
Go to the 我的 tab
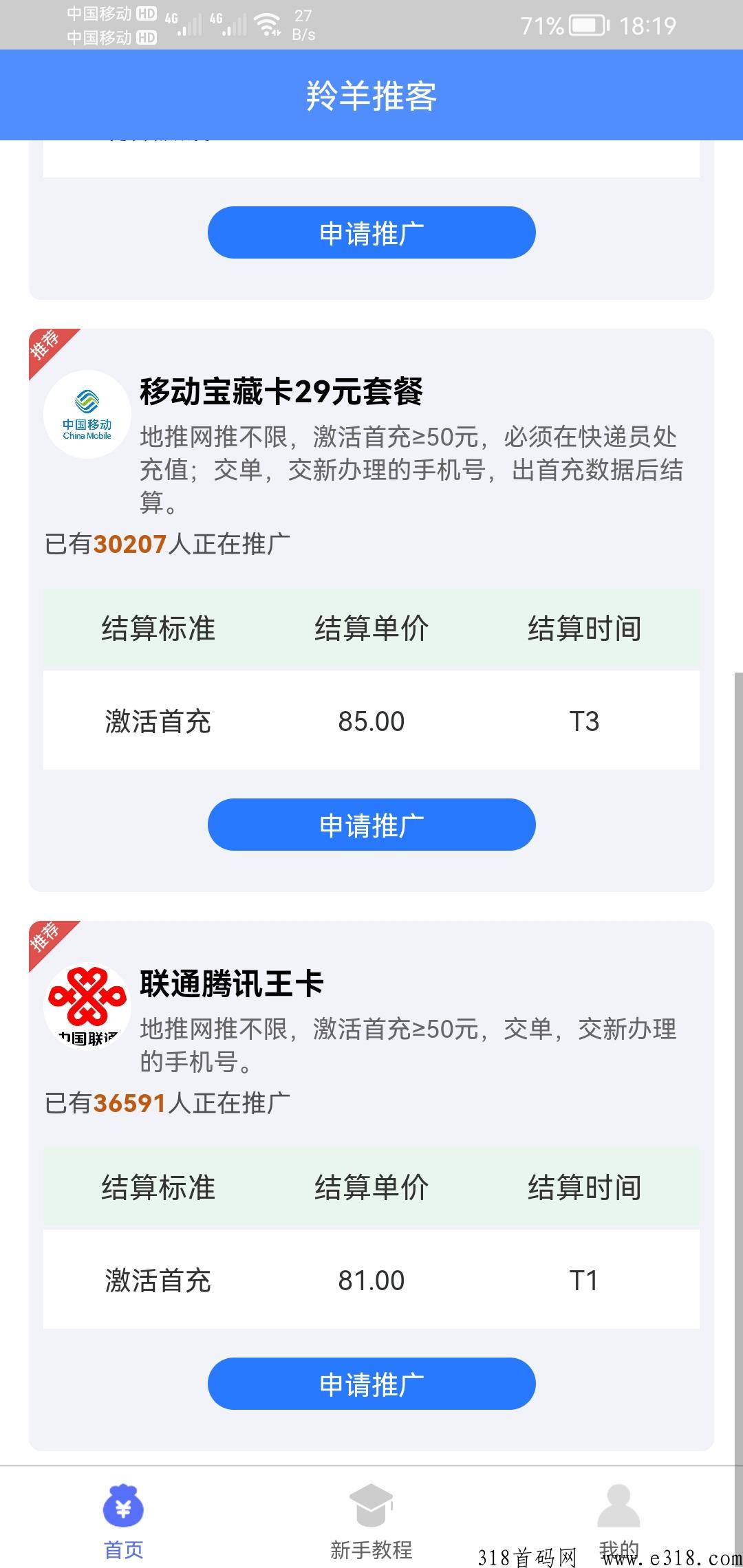click(619, 1521)
